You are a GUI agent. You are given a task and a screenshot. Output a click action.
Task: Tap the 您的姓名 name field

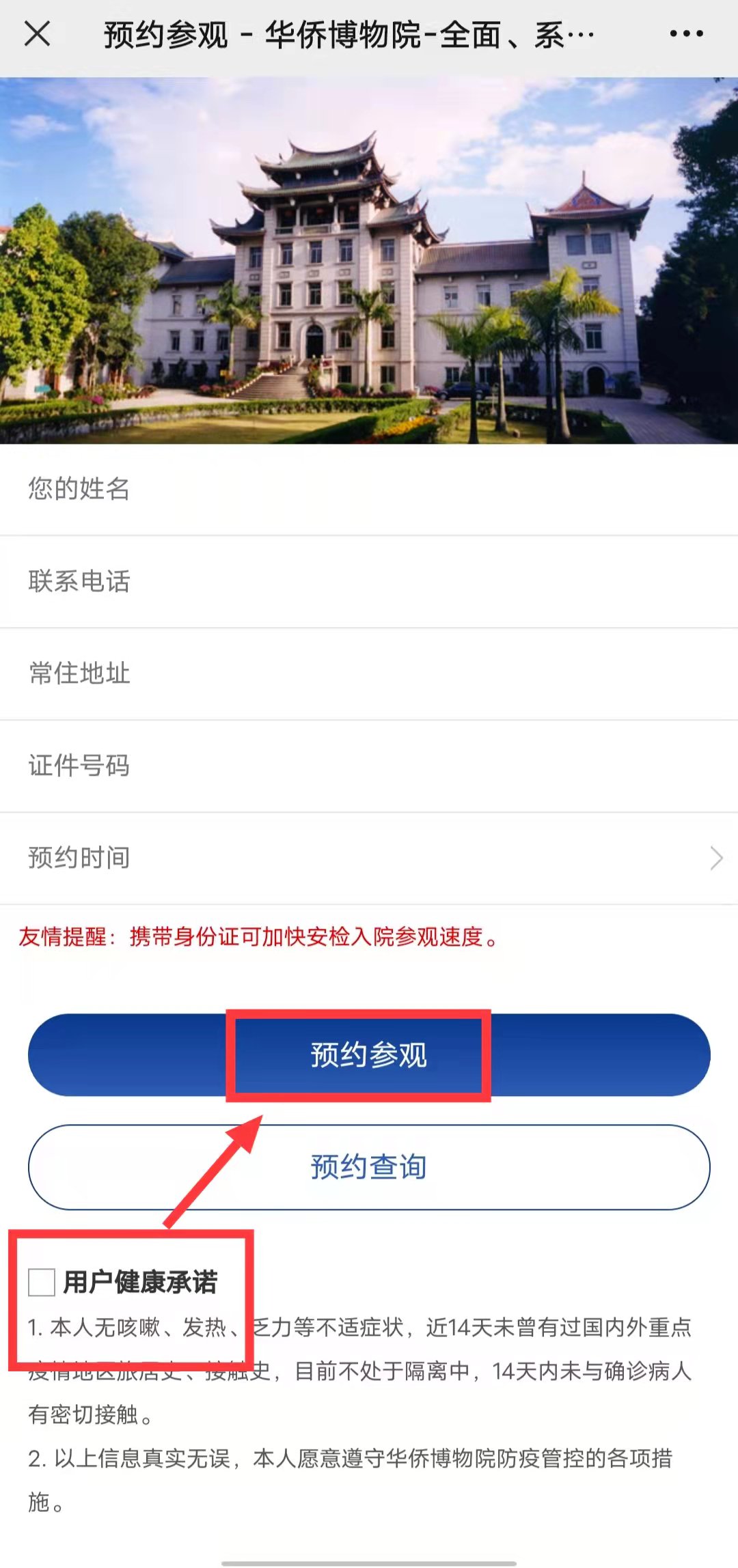coord(369,489)
